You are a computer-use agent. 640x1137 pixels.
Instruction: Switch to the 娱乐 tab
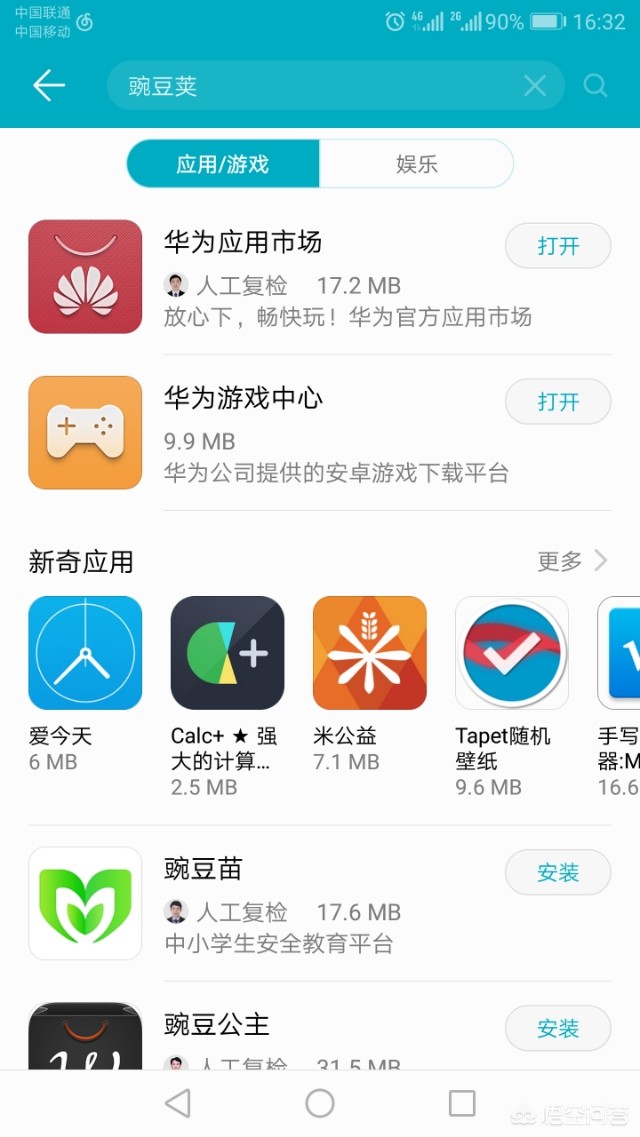coord(416,164)
